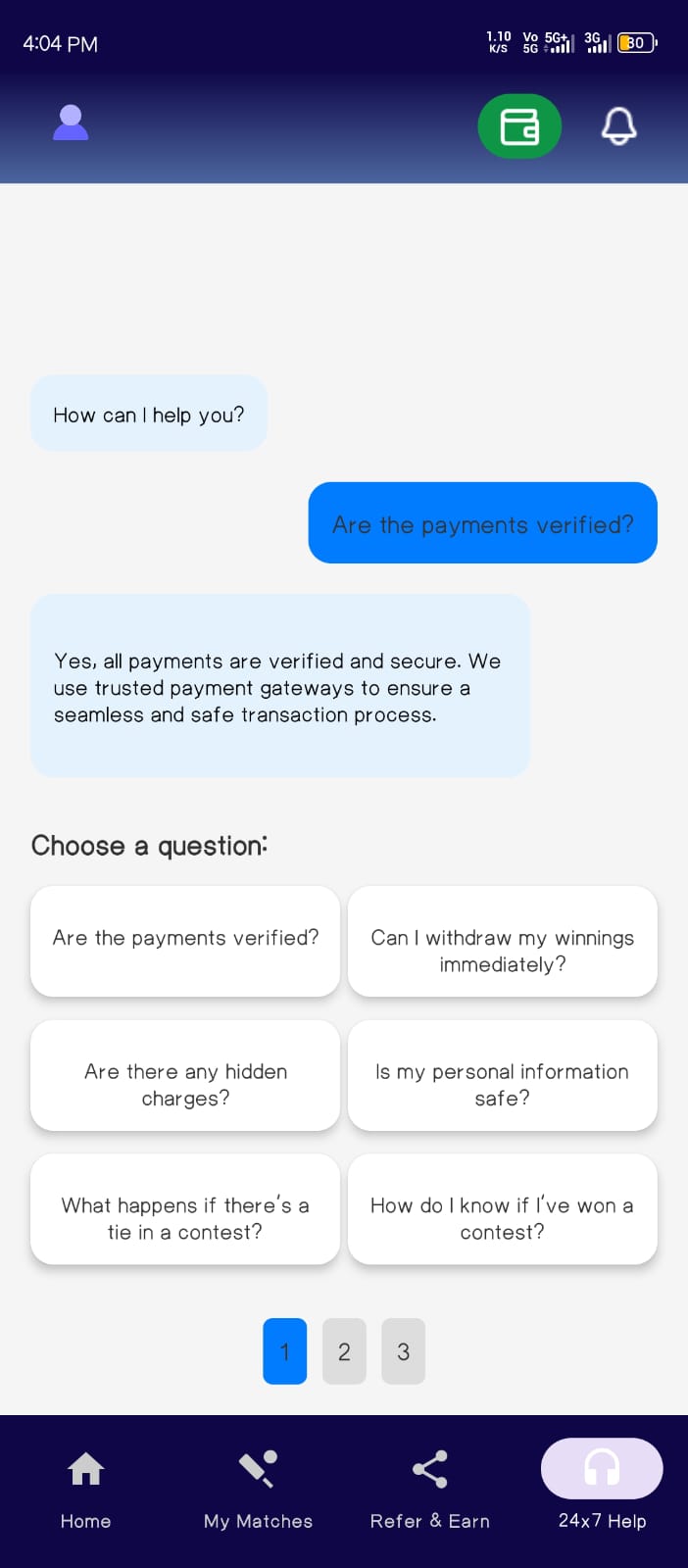Go to question page 2
Screen dimensions: 688x1568
(344, 1351)
